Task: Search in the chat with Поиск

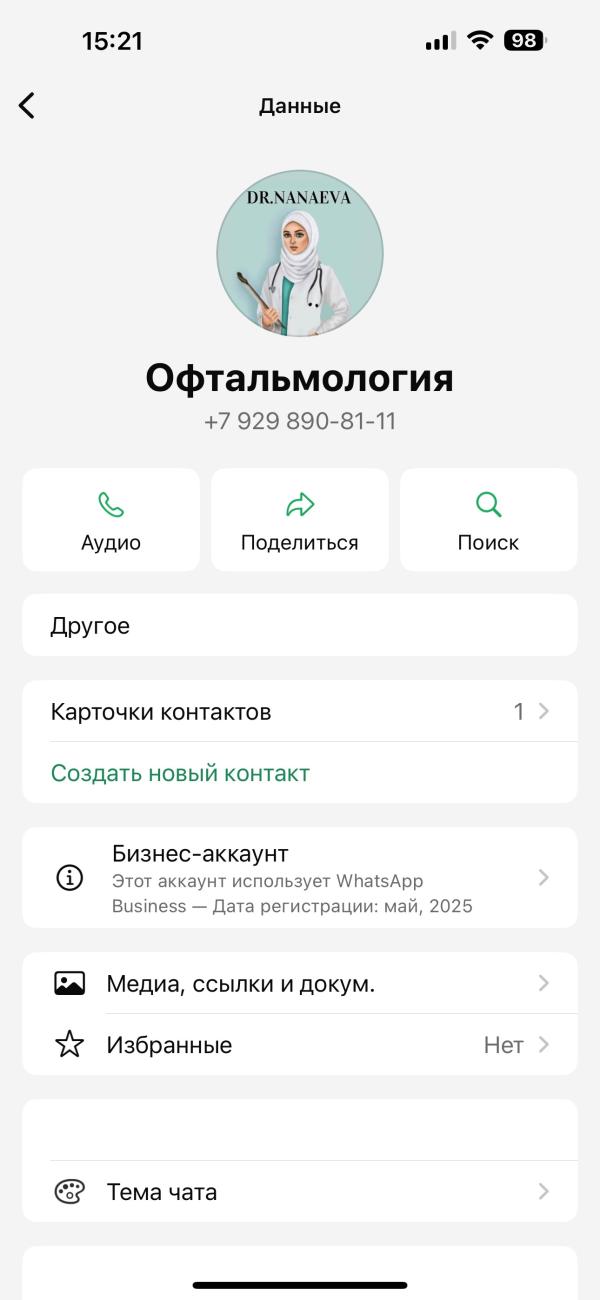Action: pyautogui.click(x=488, y=520)
